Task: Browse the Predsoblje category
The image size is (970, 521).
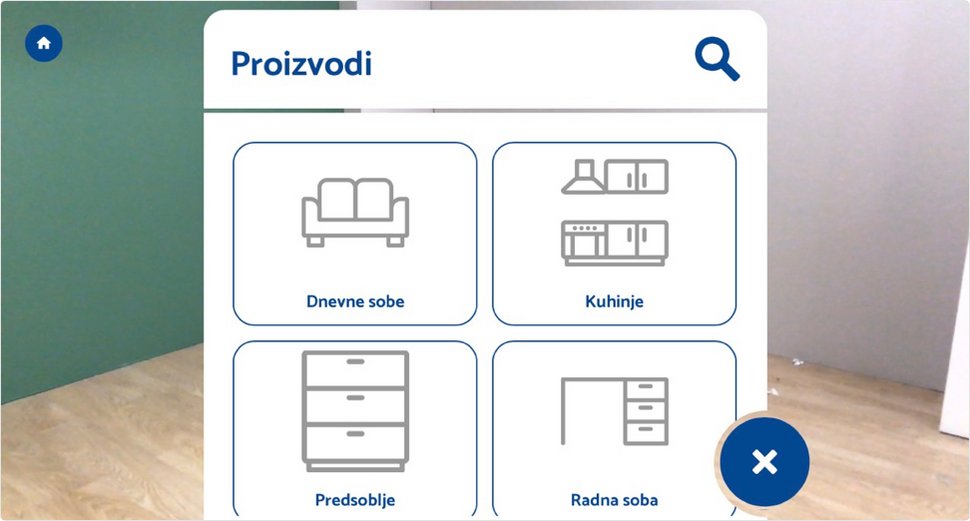Action: click(x=355, y=428)
